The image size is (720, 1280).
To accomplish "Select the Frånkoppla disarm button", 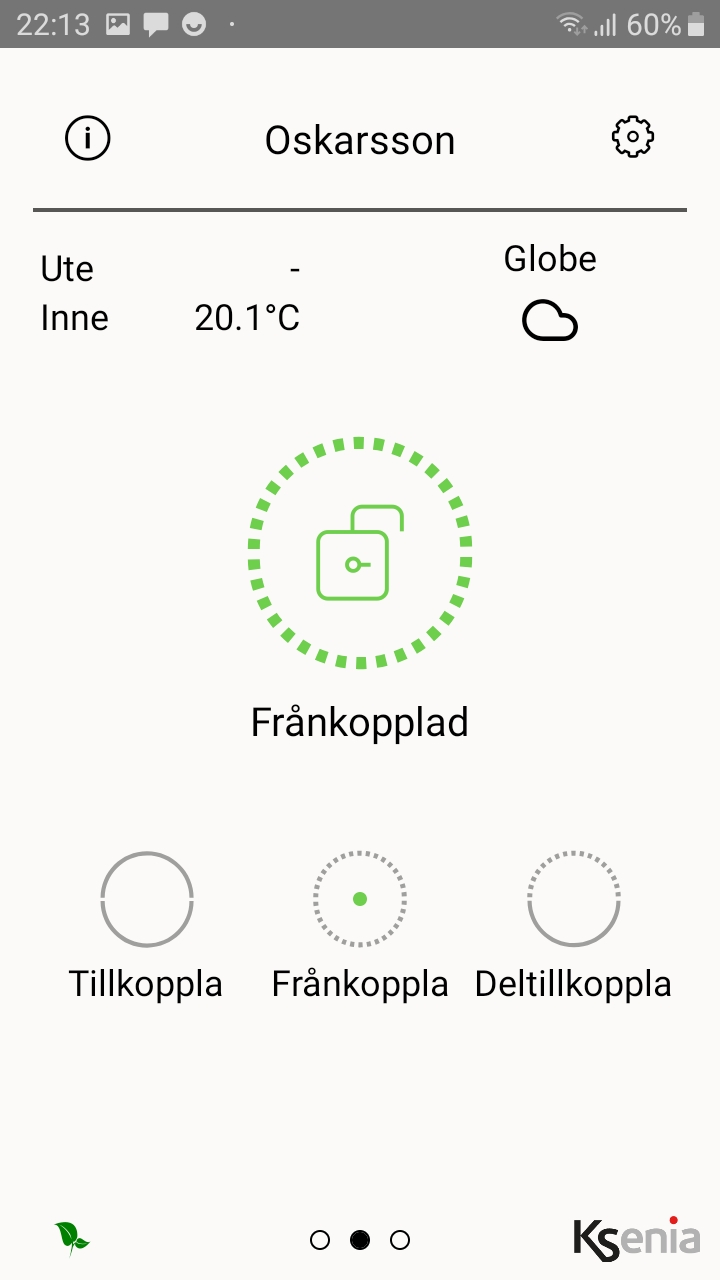I will (360, 899).
